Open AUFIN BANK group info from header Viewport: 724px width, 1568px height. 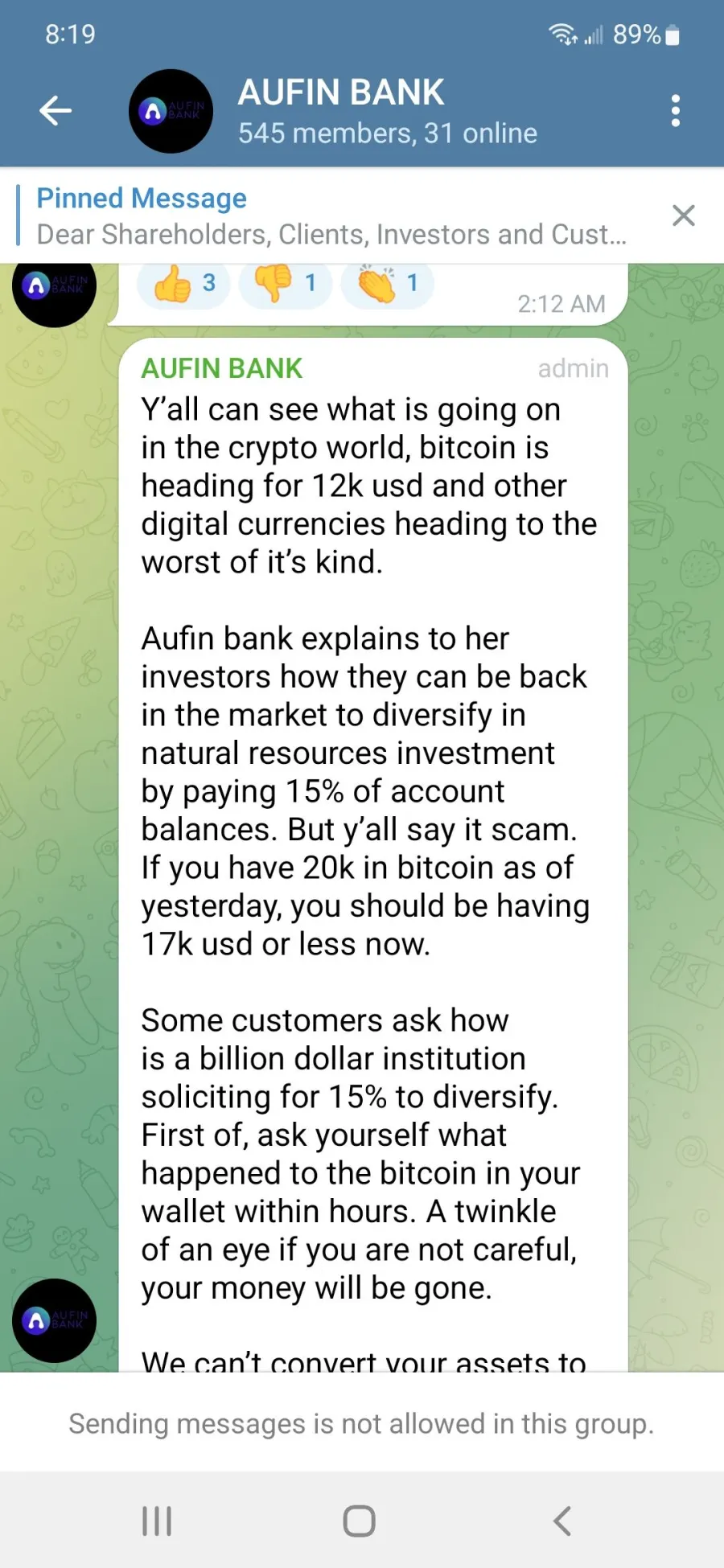pyautogui.click(x=387, y=111)
